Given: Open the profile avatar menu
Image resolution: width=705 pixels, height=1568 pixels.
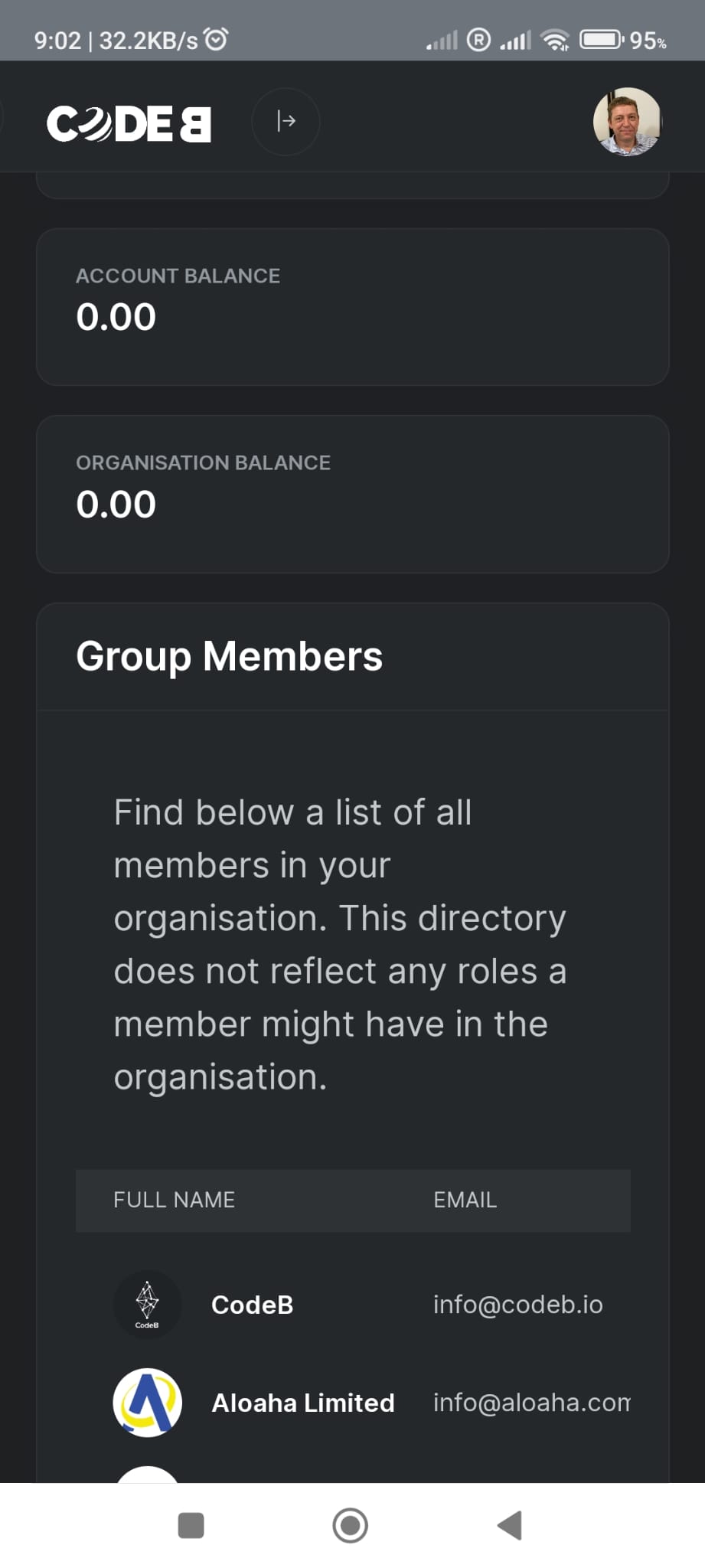Looking at the screenshot, I should 627,121.
